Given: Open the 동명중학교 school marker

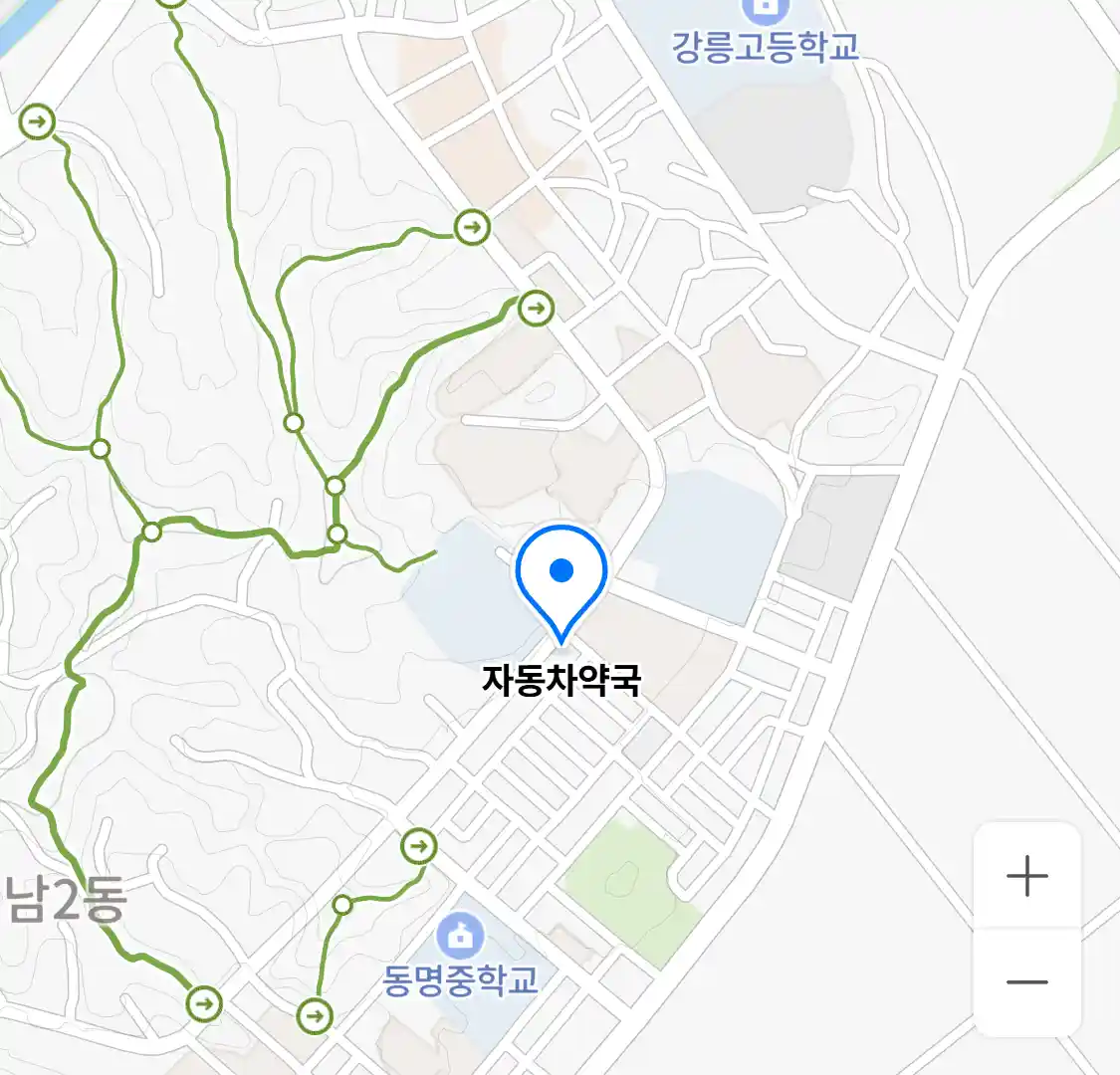Looking at the screenshot, I should (460, 937).
